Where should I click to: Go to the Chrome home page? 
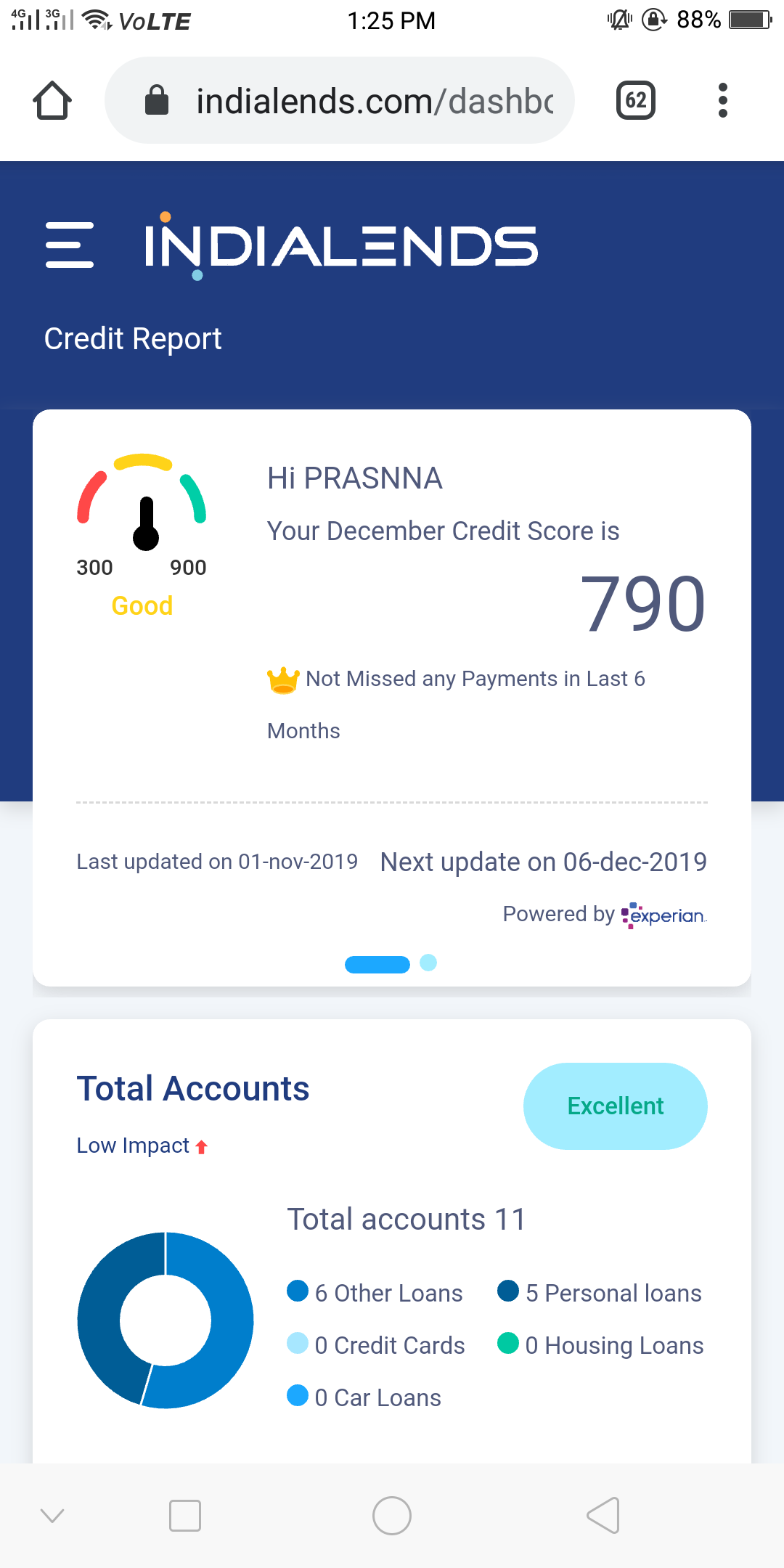(x=52, y=100)
